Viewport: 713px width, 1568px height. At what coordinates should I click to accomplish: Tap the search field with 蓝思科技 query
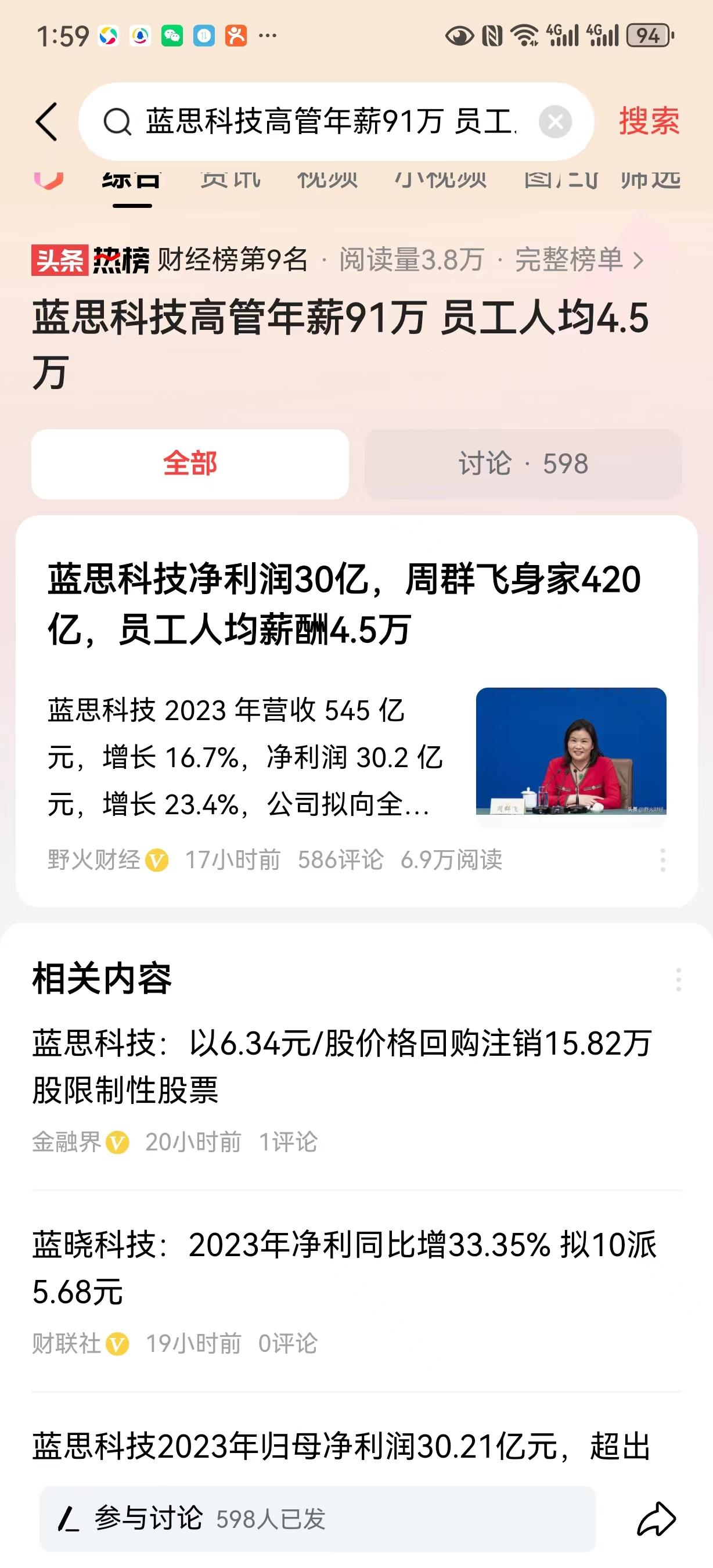(x=329, y=122)
